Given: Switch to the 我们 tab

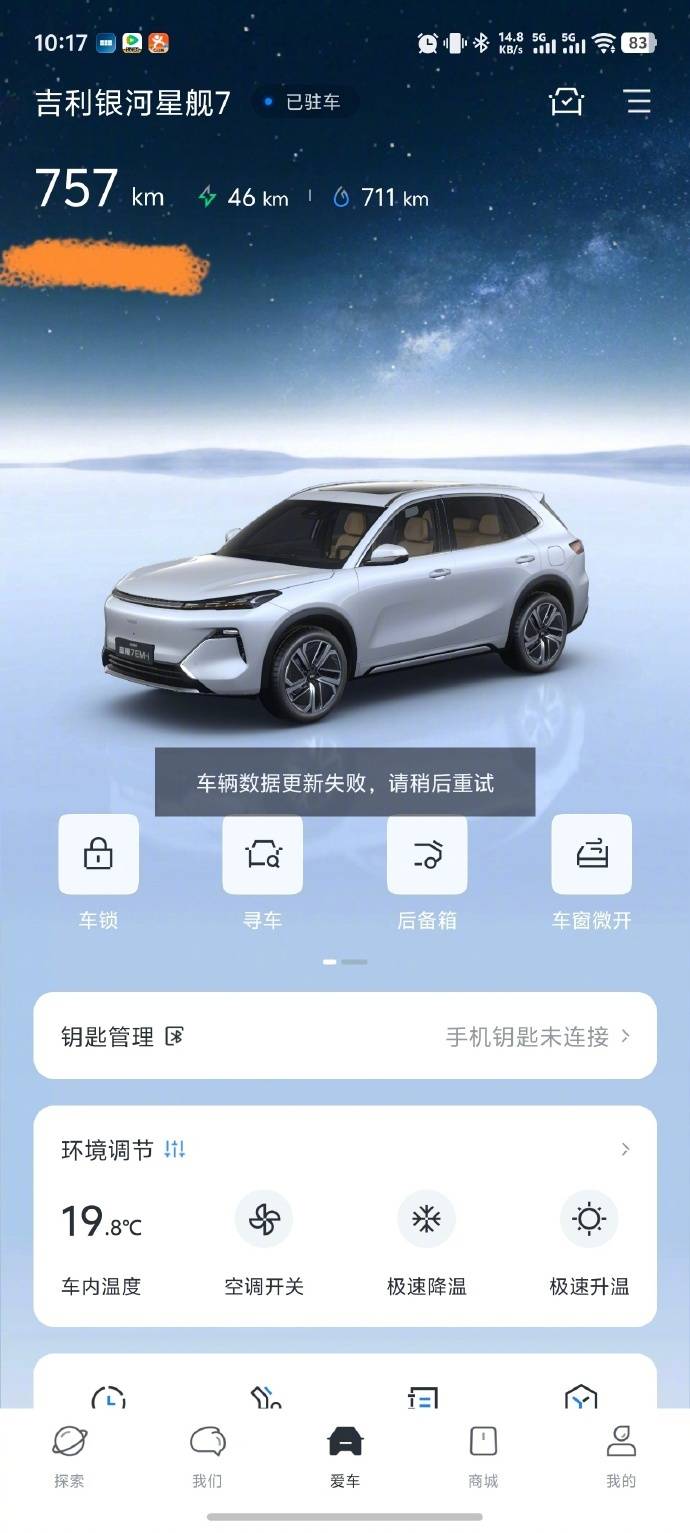Looking at the screenshot, I should point(207,1455).
